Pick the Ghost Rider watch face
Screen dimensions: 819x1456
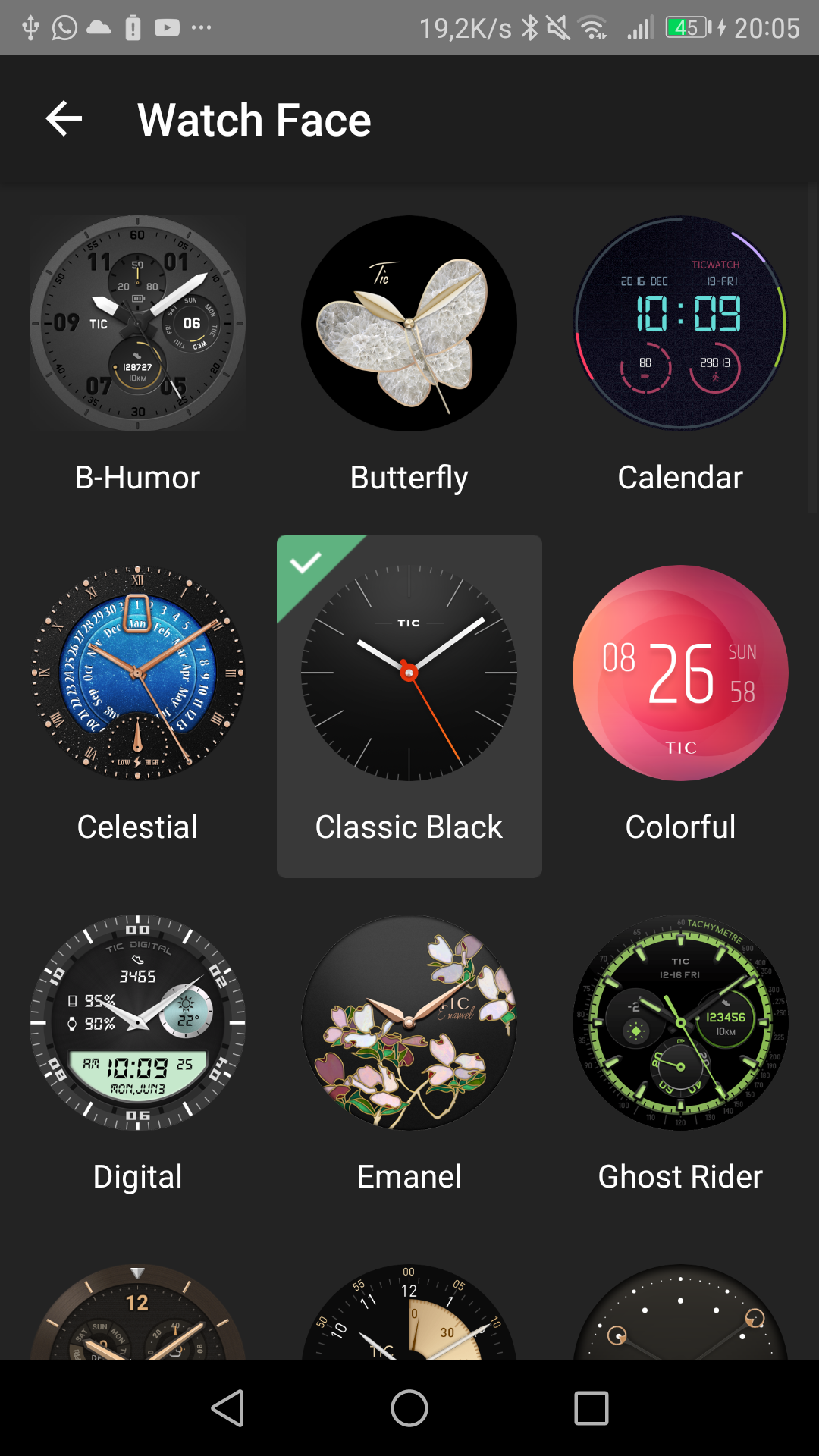[x=680, y=1022]
